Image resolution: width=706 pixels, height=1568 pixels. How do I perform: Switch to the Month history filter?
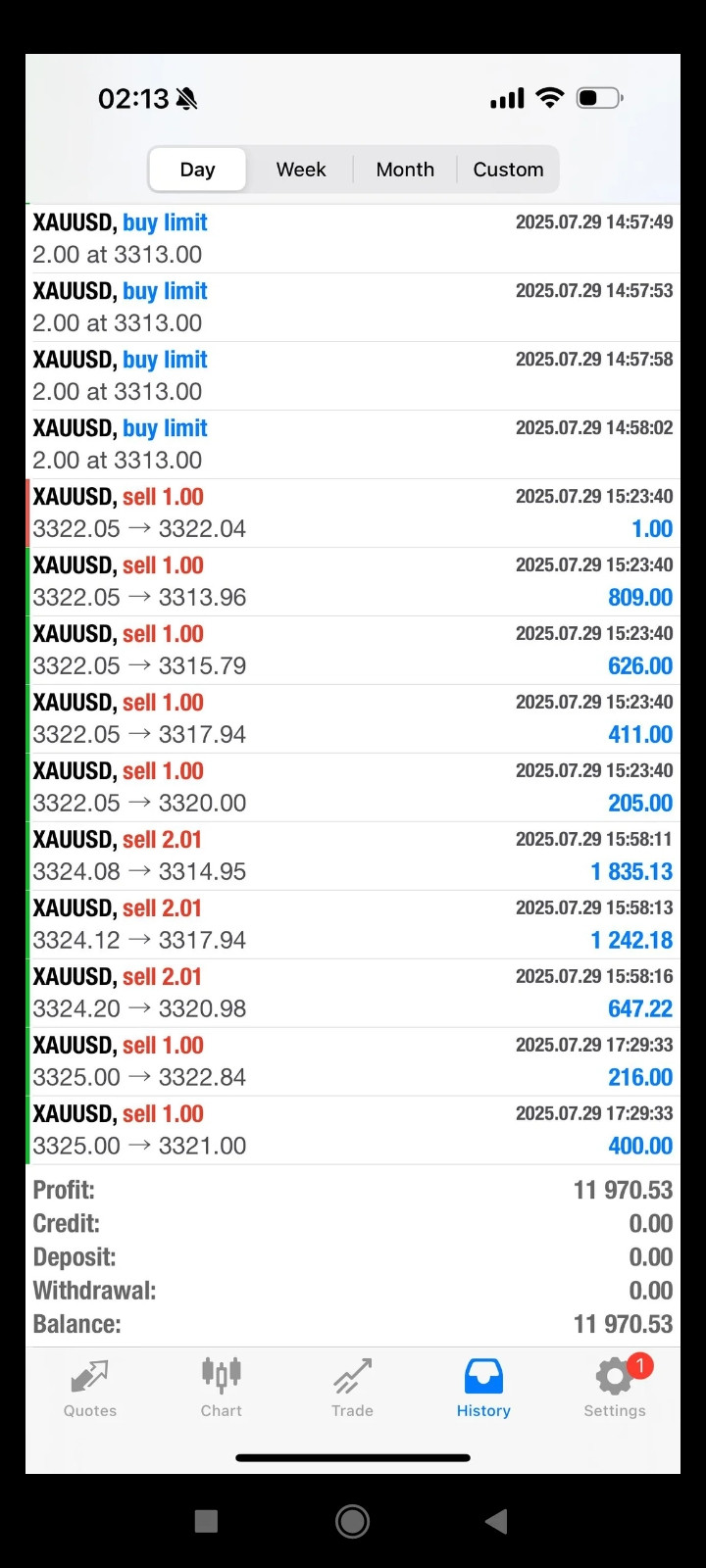[x=405, y=169]
